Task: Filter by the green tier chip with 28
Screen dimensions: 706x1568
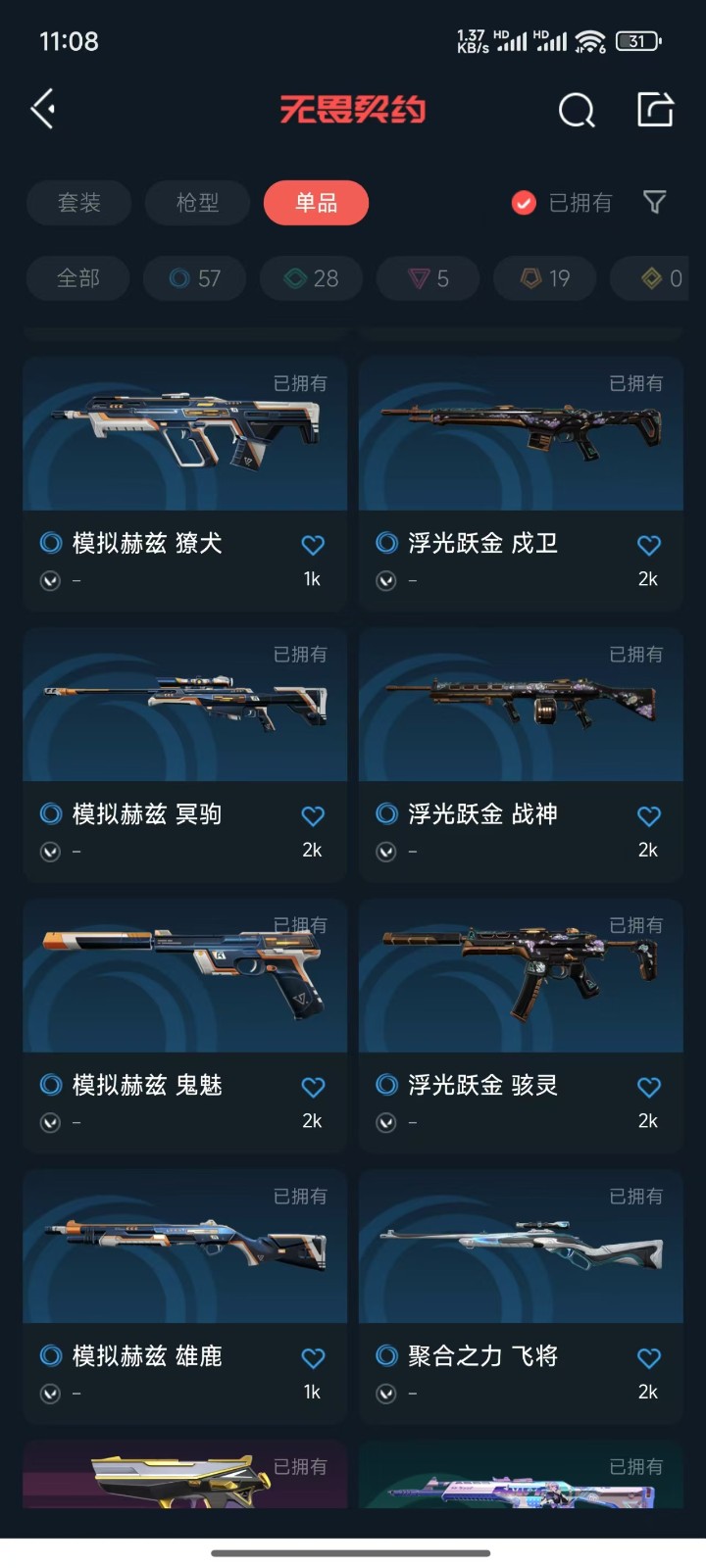Action: 312,278
